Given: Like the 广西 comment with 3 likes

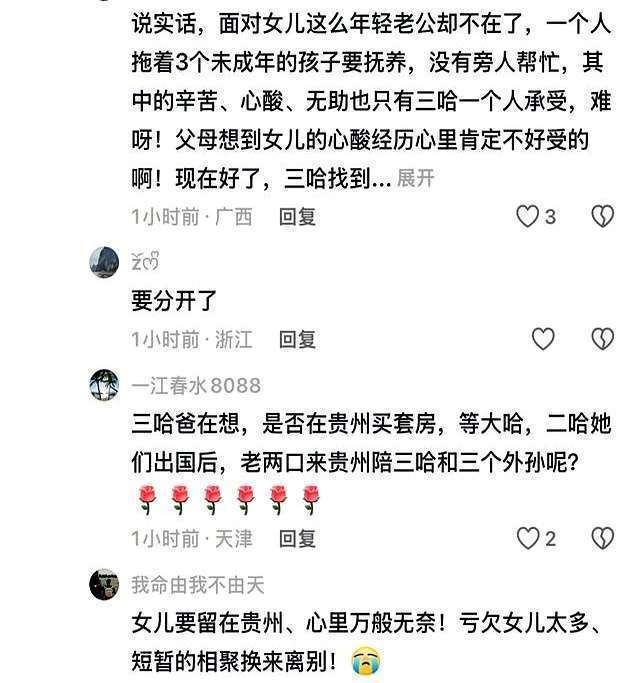Looking at the screenshot, I should point(528,216).
